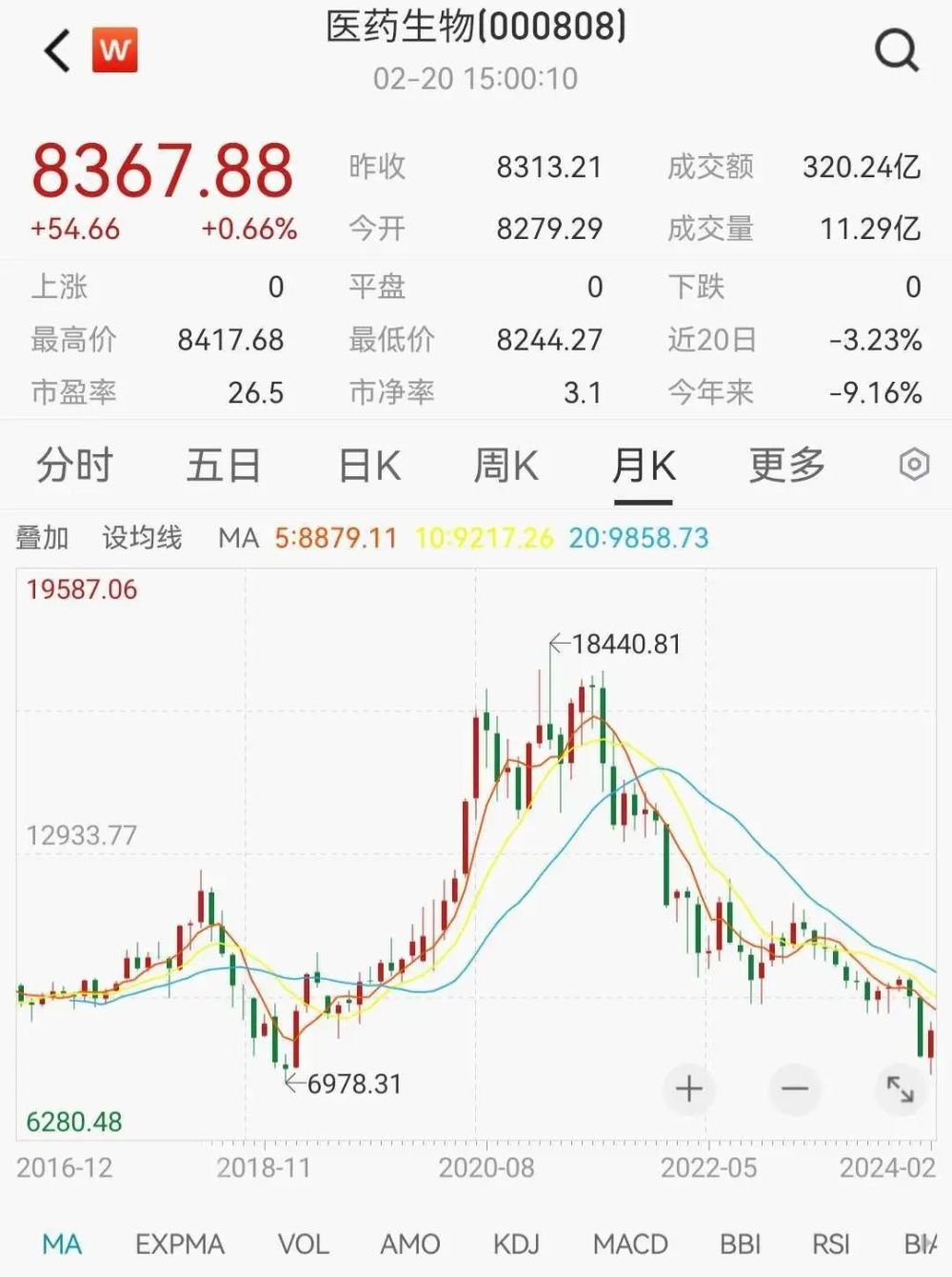Image resolution: width=952 pixels, height=1277 pixels.
Task: Select the 日K chart tab
Action: [x=369, y=466]
